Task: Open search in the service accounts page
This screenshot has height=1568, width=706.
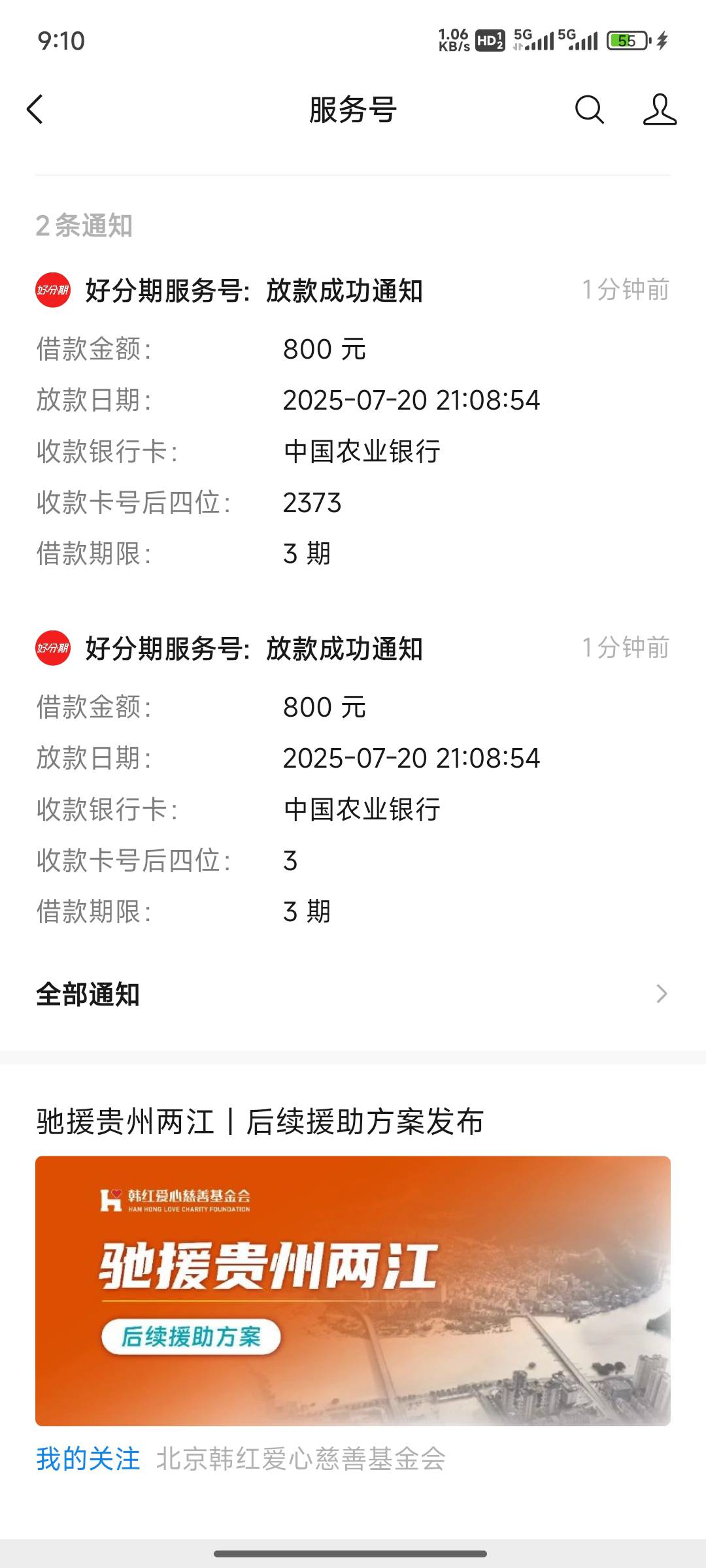Action: click(x=589, y=109)
